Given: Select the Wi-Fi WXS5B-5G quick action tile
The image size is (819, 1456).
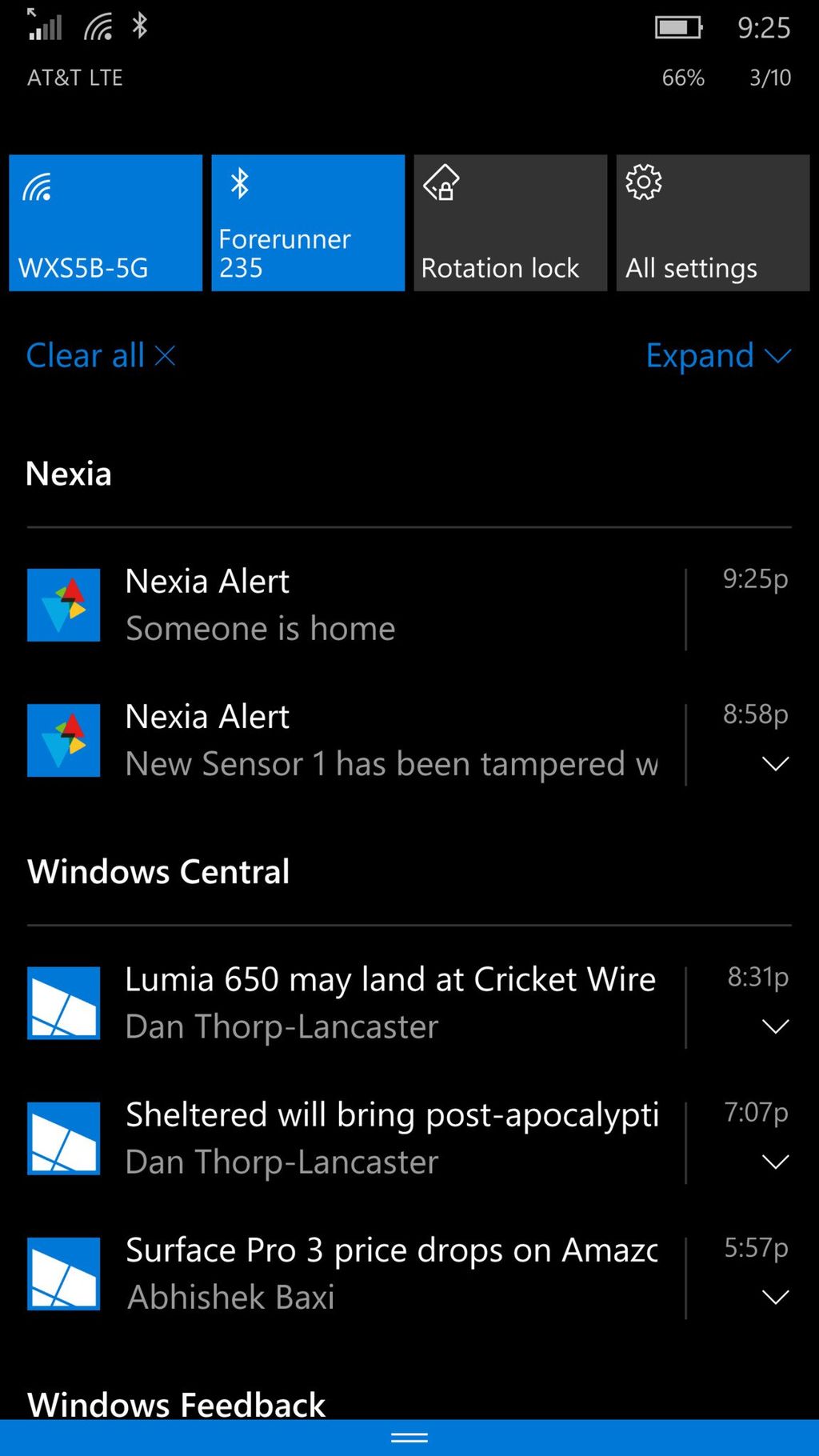Looking at the screenshot, I should click(x=105, y=222).
